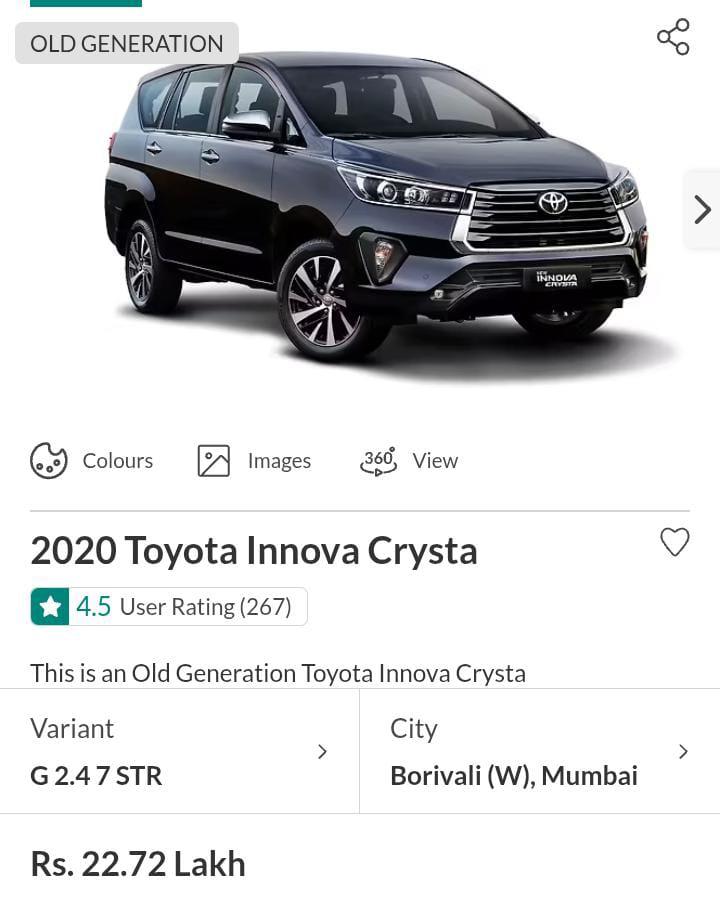Viewport: 720px width, 898px height.
Task: Share this Innova Crysta listing
Action: tap(673, 37)
